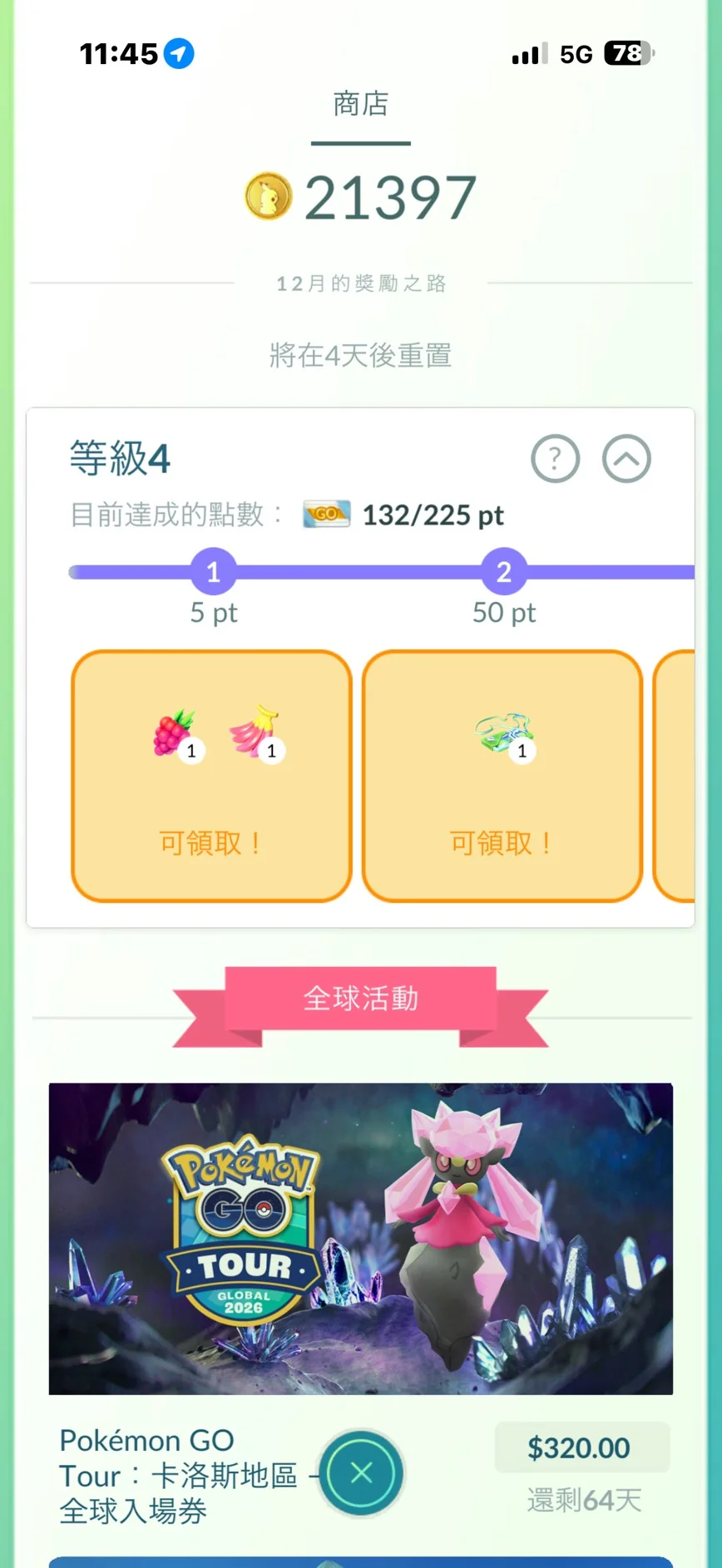Claim the 5 pt berry reward
Screen dimensions: 722x1568
pos(211,776)
